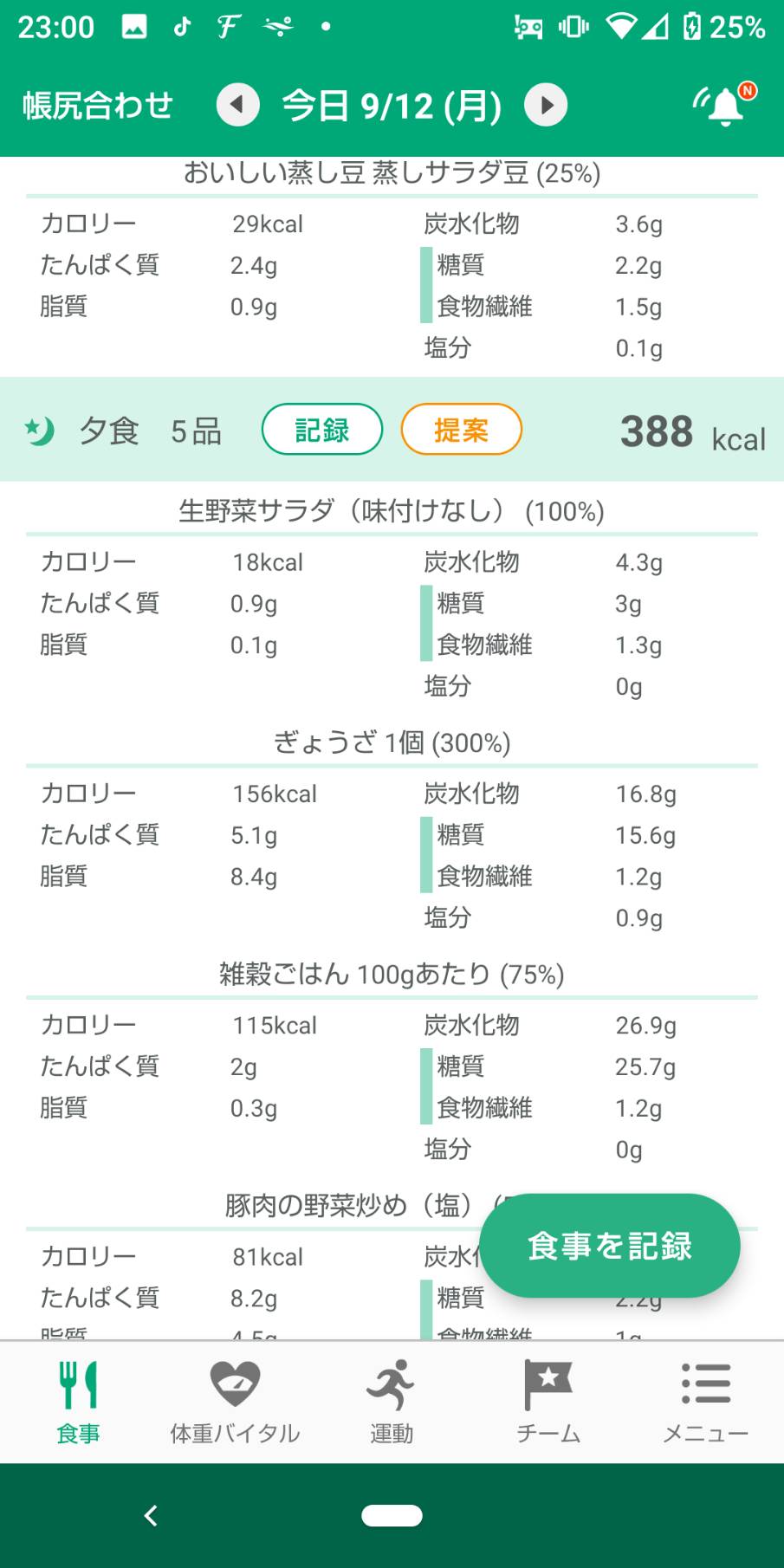The height and width of the screenshot is (1568, 784).
Task: Switch to the 運動 tab
Action: [x=392, y=1403]
